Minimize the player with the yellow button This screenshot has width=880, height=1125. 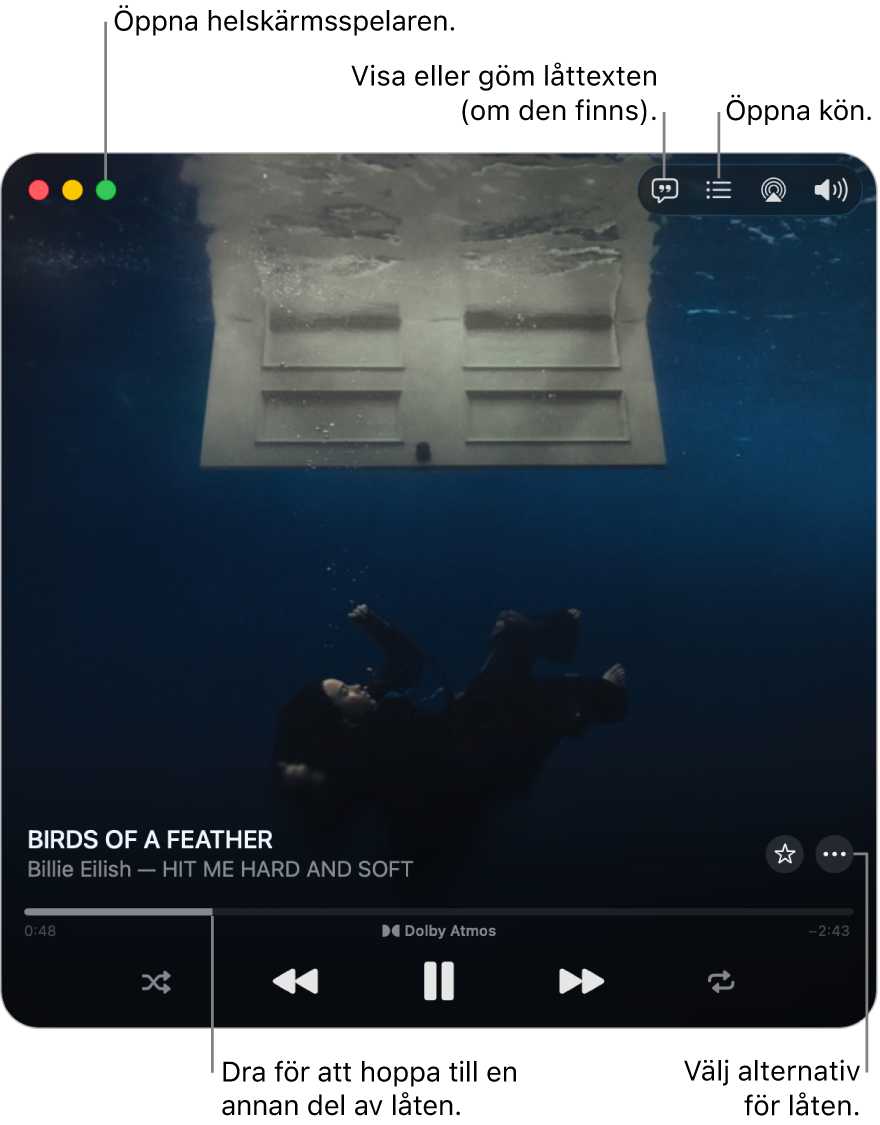click(72, 190)
